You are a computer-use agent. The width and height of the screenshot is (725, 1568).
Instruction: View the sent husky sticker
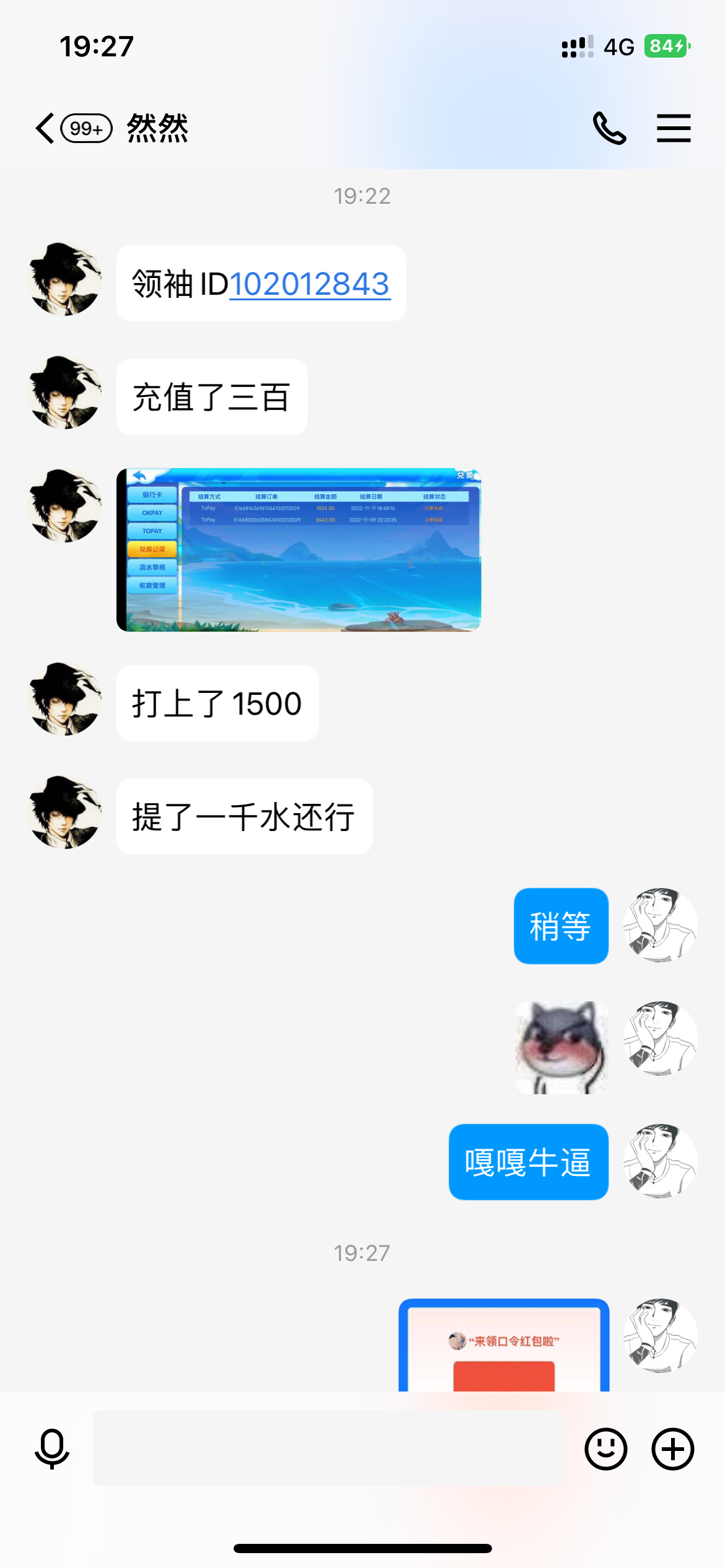[561, 1047]
